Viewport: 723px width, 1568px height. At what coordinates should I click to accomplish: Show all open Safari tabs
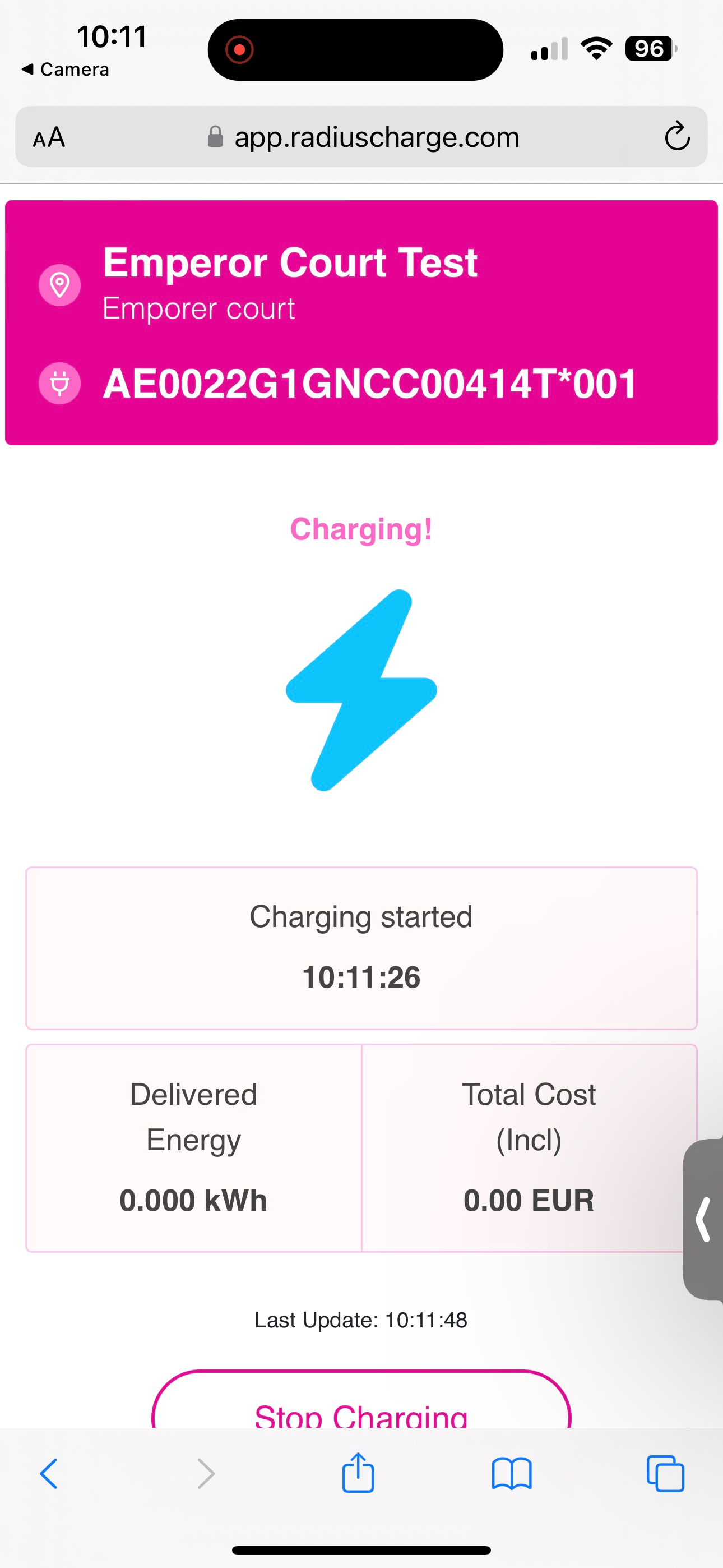[665, 1474]
